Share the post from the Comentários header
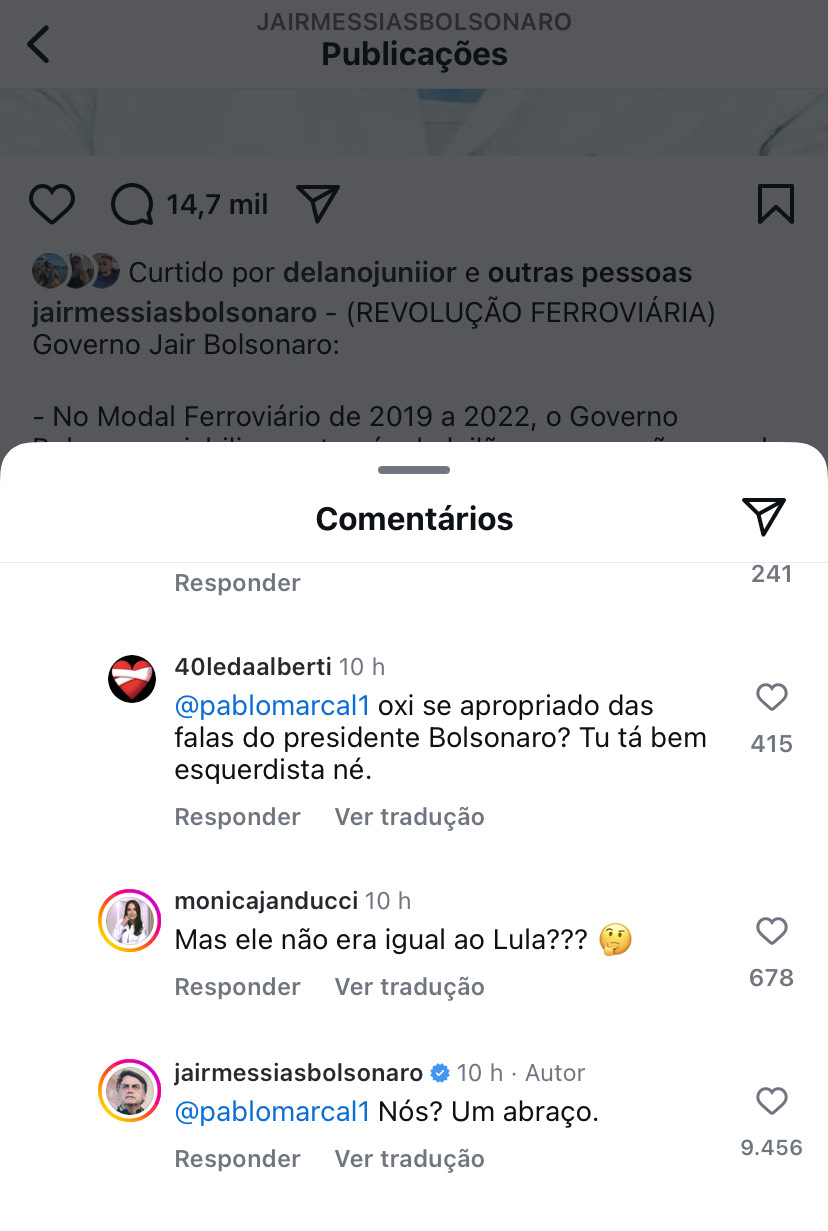This screenshot has width=828, height=1231. [763, 517]
